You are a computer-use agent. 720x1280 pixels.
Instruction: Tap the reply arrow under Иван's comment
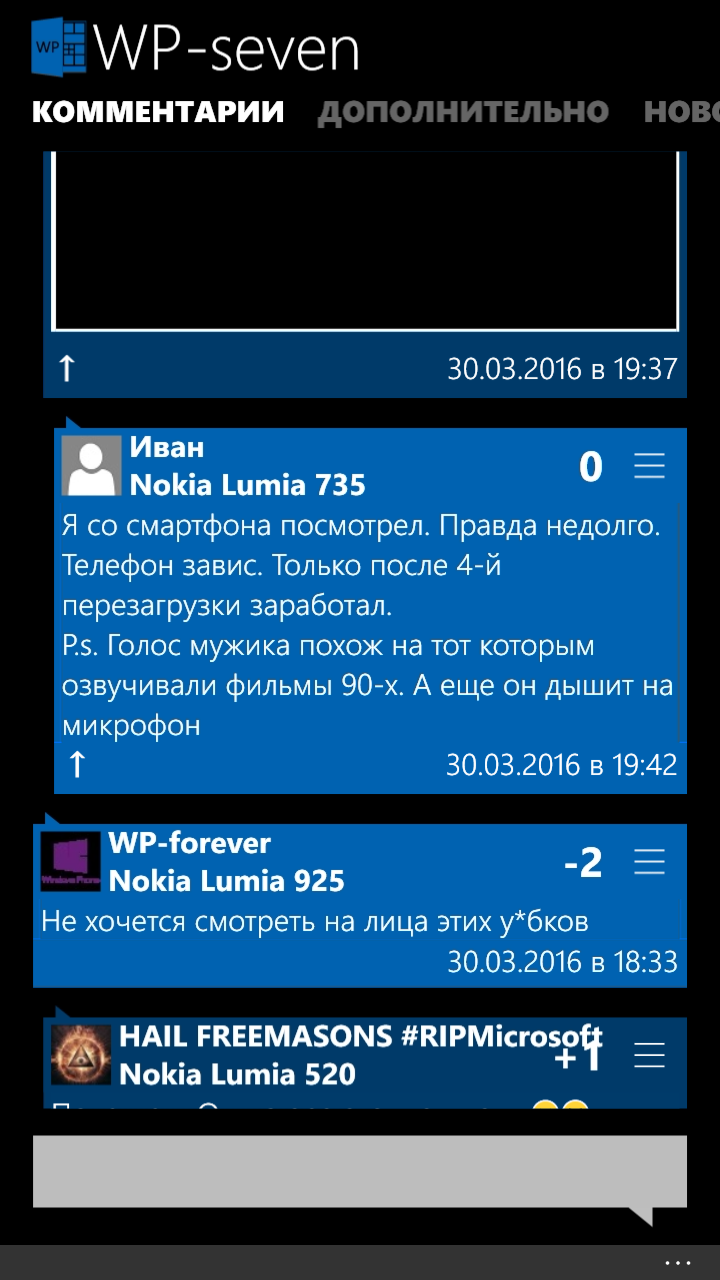tap(77, 765)
